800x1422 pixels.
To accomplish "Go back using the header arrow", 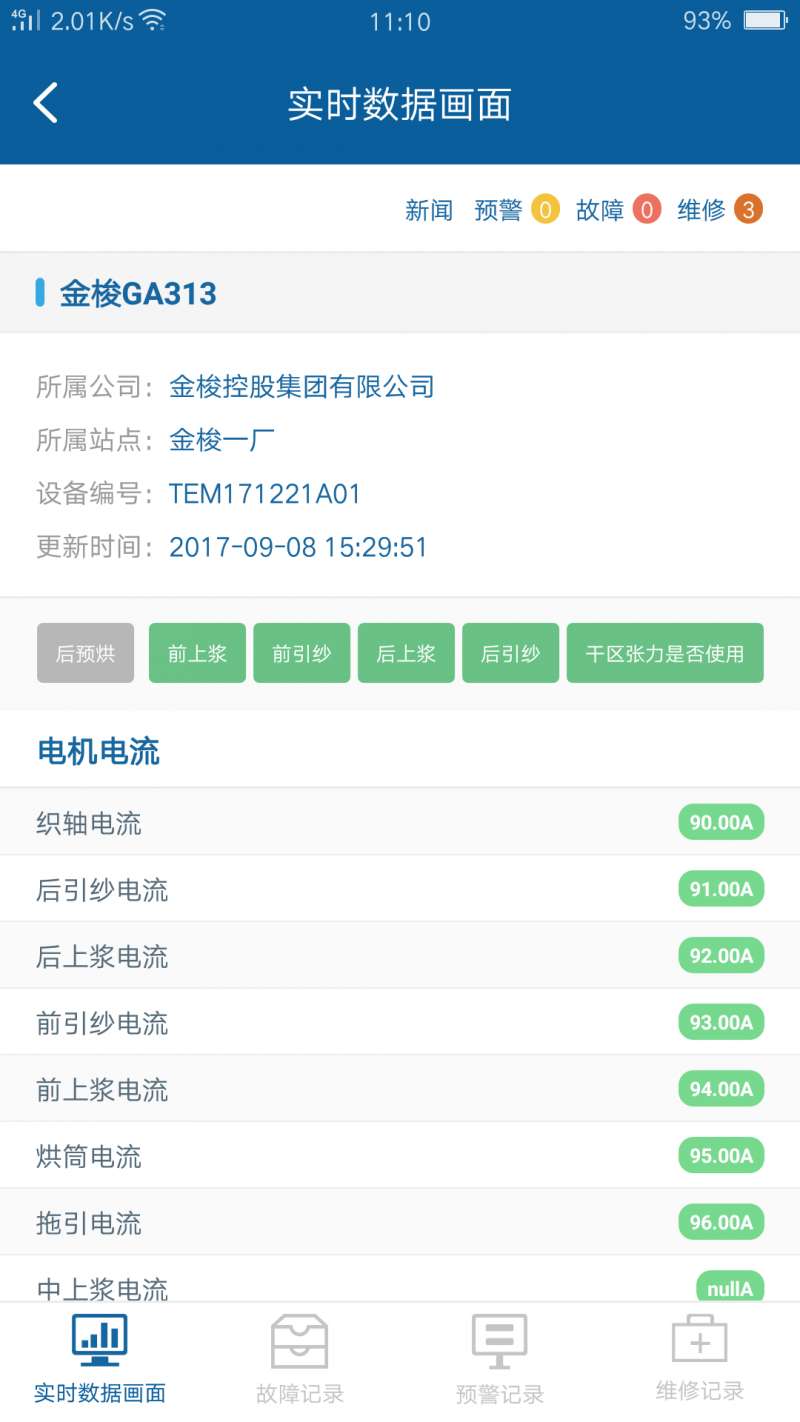I will 46,103.
